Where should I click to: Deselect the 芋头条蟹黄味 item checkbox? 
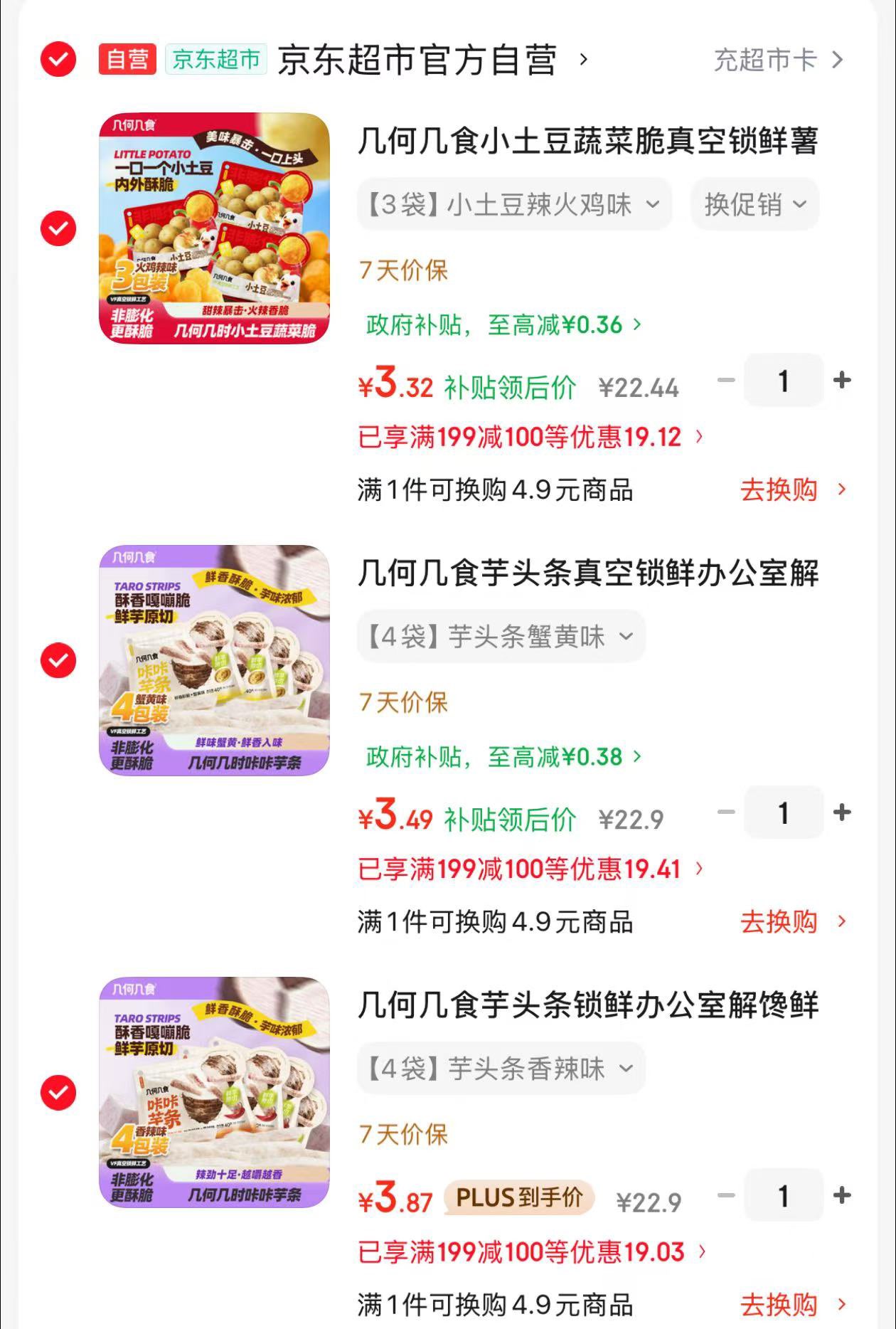click(x=58, y=660)
